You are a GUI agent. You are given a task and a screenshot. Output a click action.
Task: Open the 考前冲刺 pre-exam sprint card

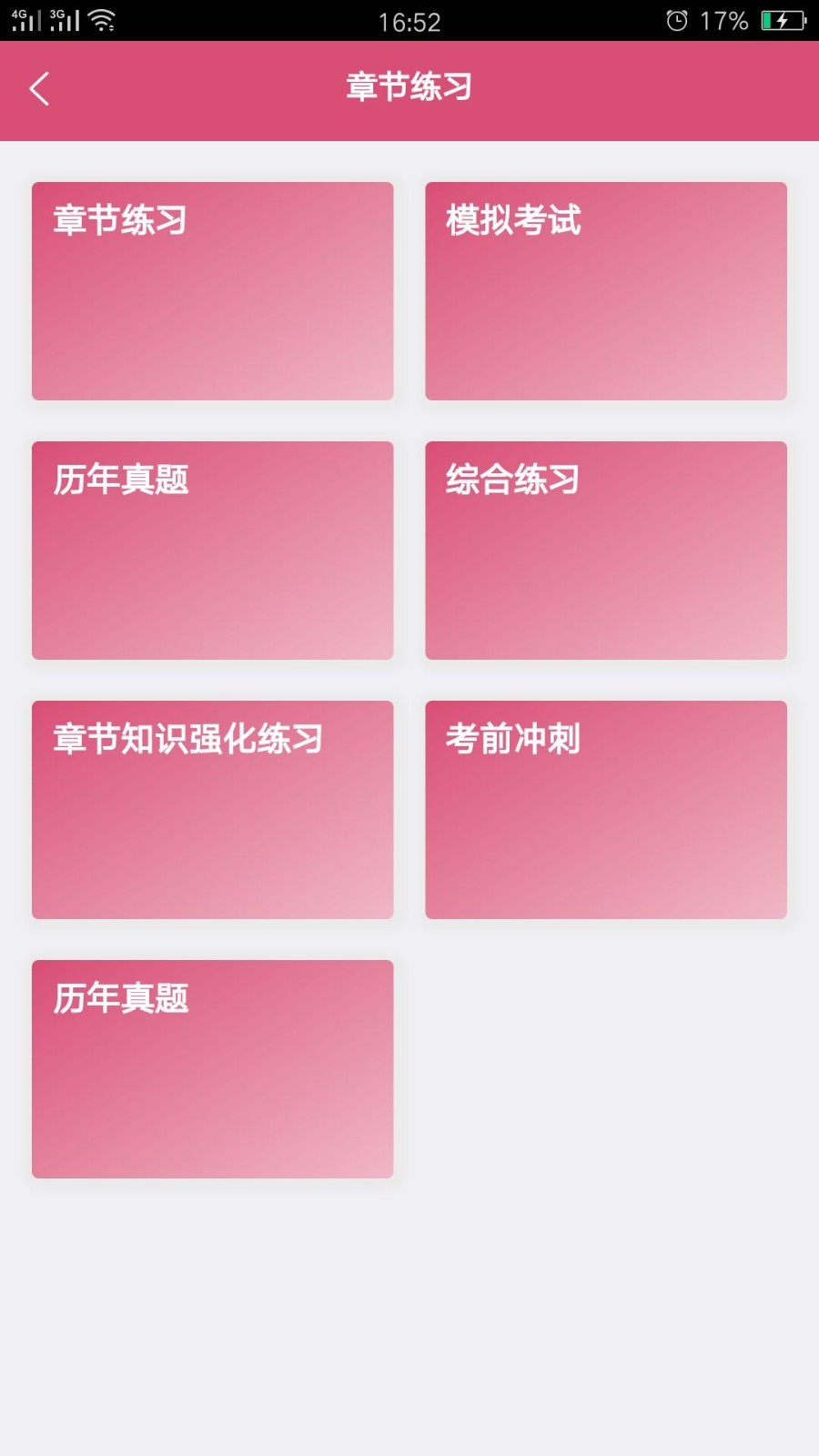tap(605, 810)
